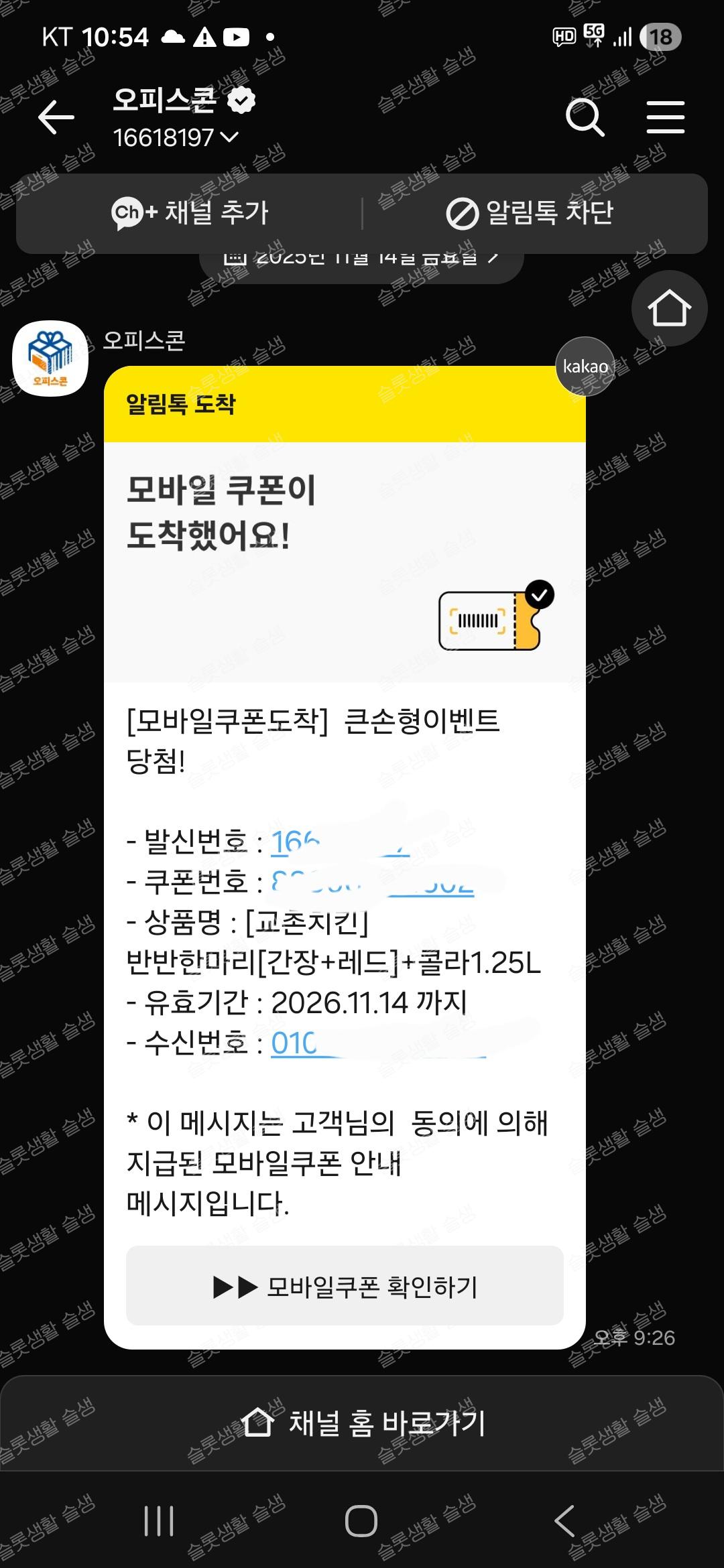This screenshot has width=724, height=1568.
Task: Open the 오피스콘 profile picture
Action: click(x=50, y=358)
